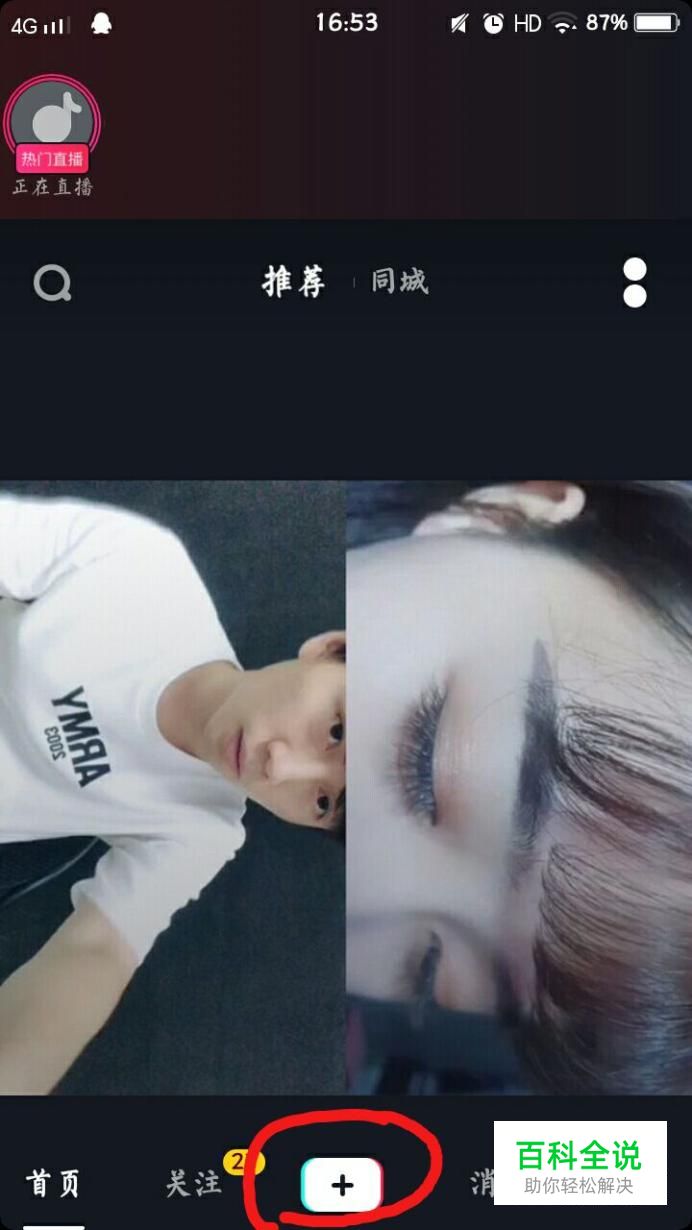Open the 关注 tab

pyautogui.click(x=194, y=1185)
